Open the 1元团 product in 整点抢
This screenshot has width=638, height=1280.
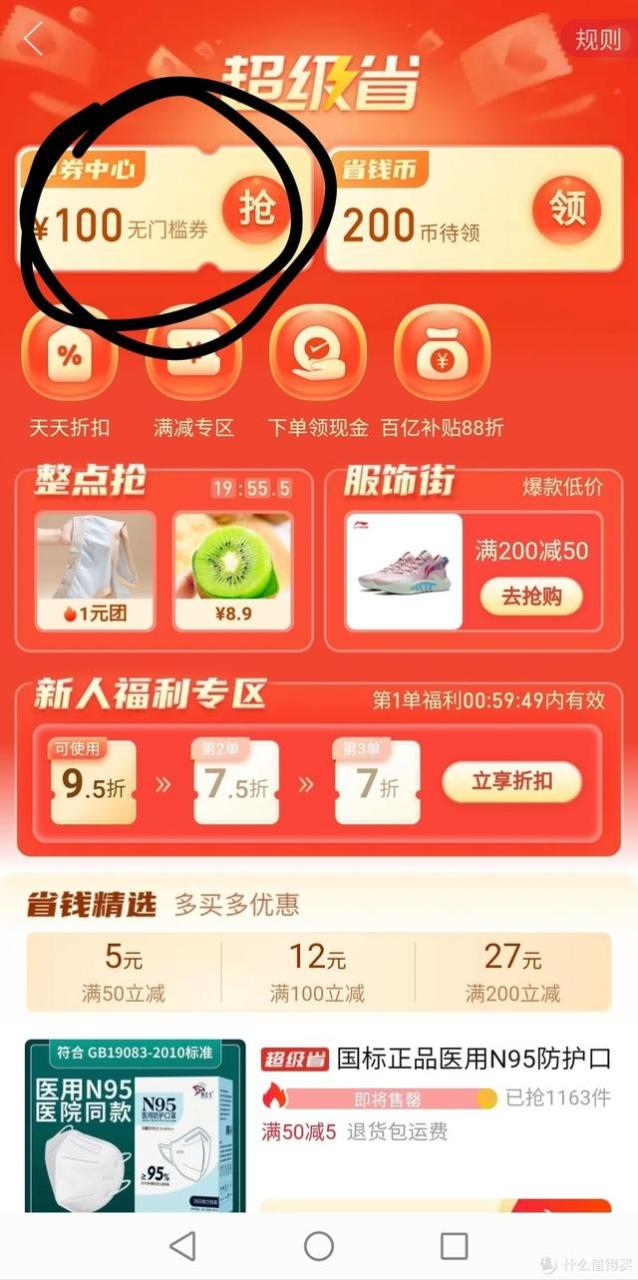pyautogui.click(x=96, y=571)
